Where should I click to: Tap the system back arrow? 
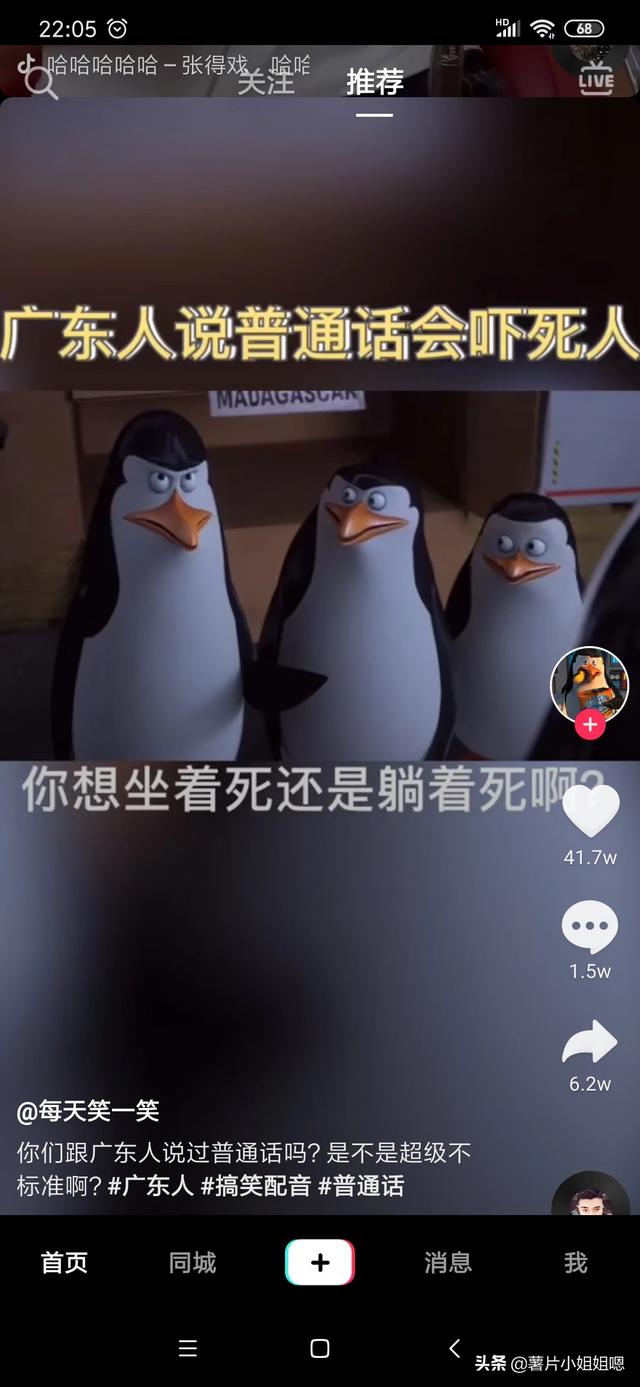[x=454, y=1348]
